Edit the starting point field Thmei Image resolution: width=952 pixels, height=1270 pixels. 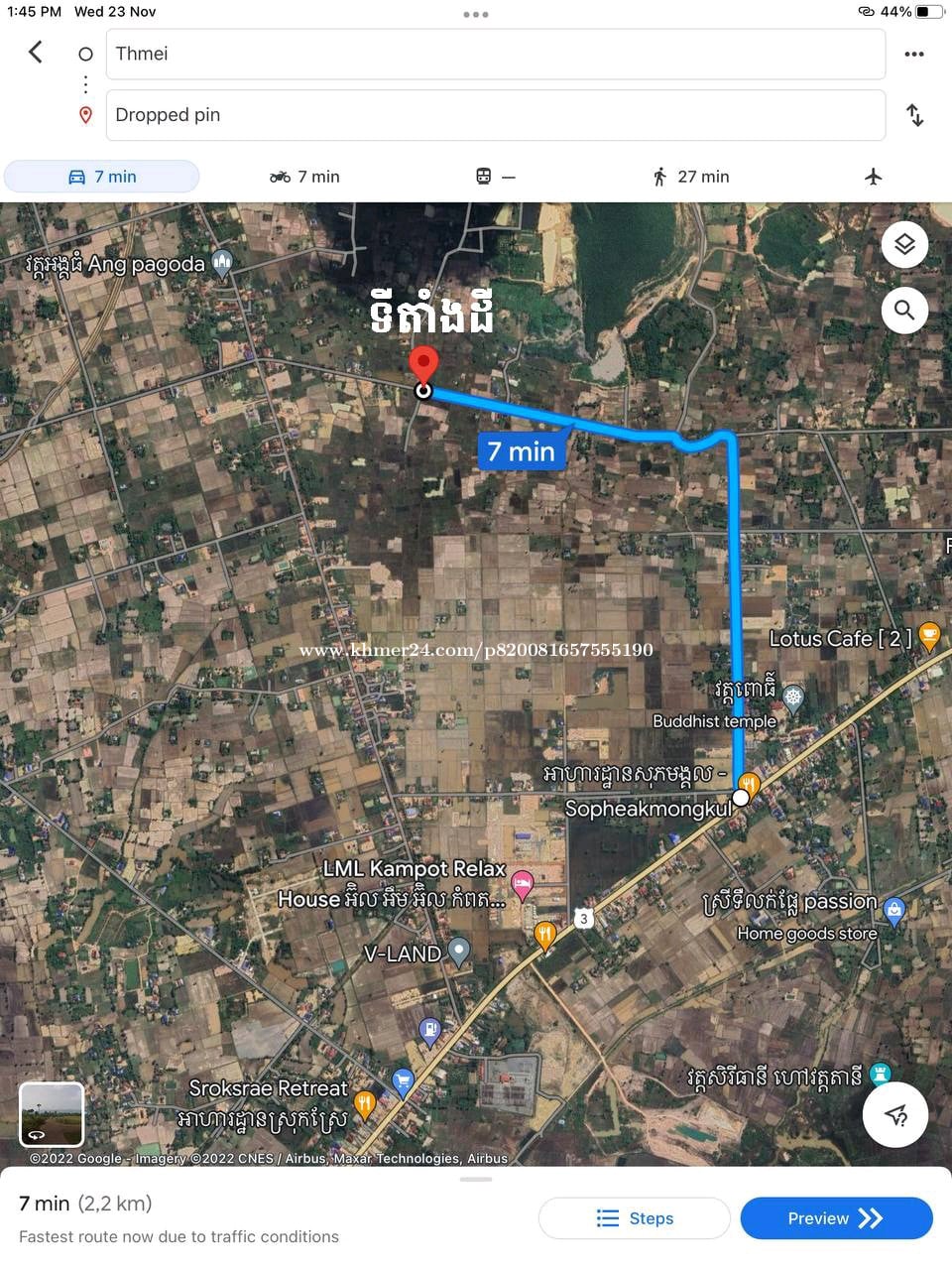[496, 54]
